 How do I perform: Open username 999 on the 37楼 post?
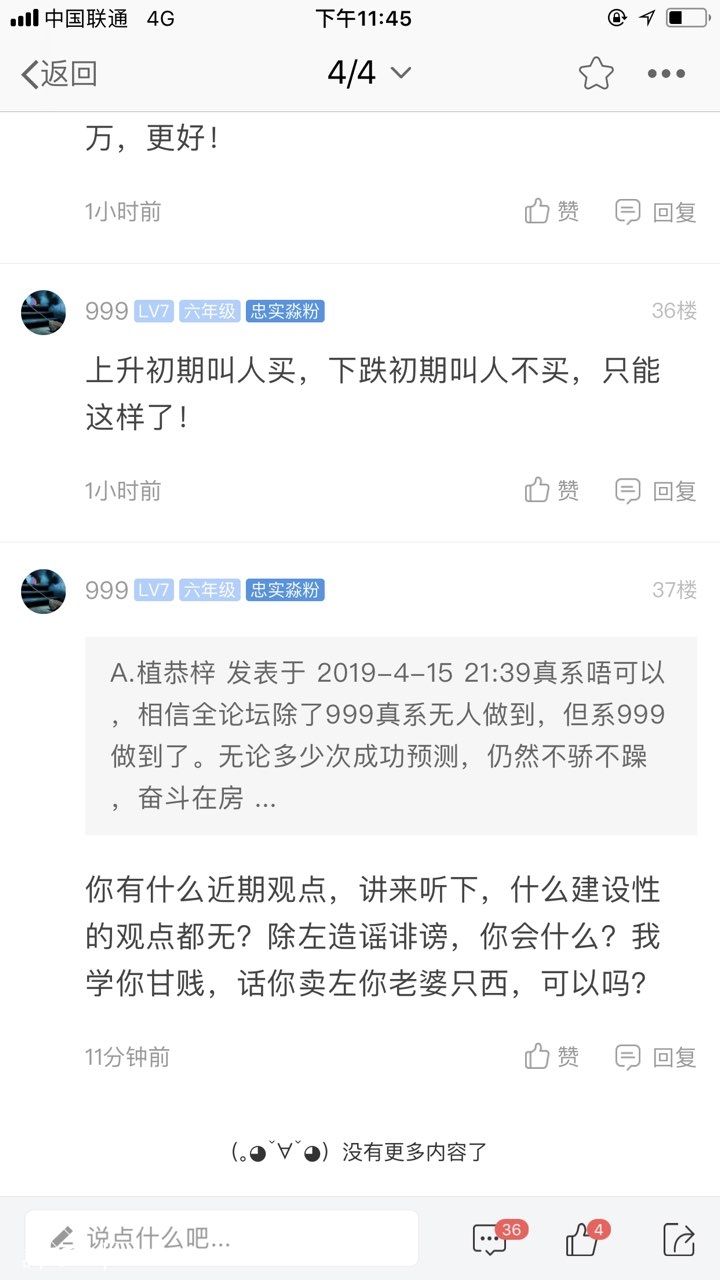click(x=106, y=590)
